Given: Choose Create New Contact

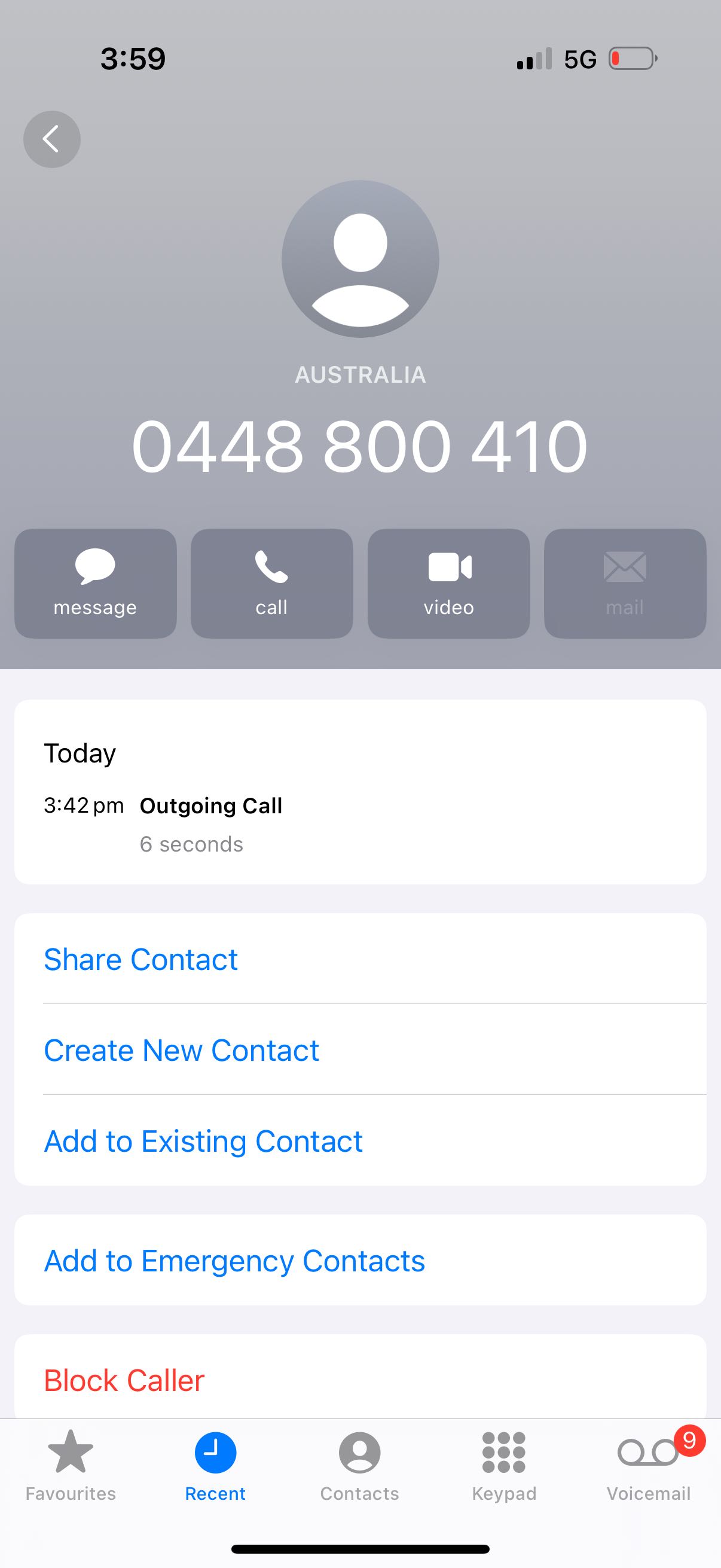Looking at the screenshot, I should 181,1050.
